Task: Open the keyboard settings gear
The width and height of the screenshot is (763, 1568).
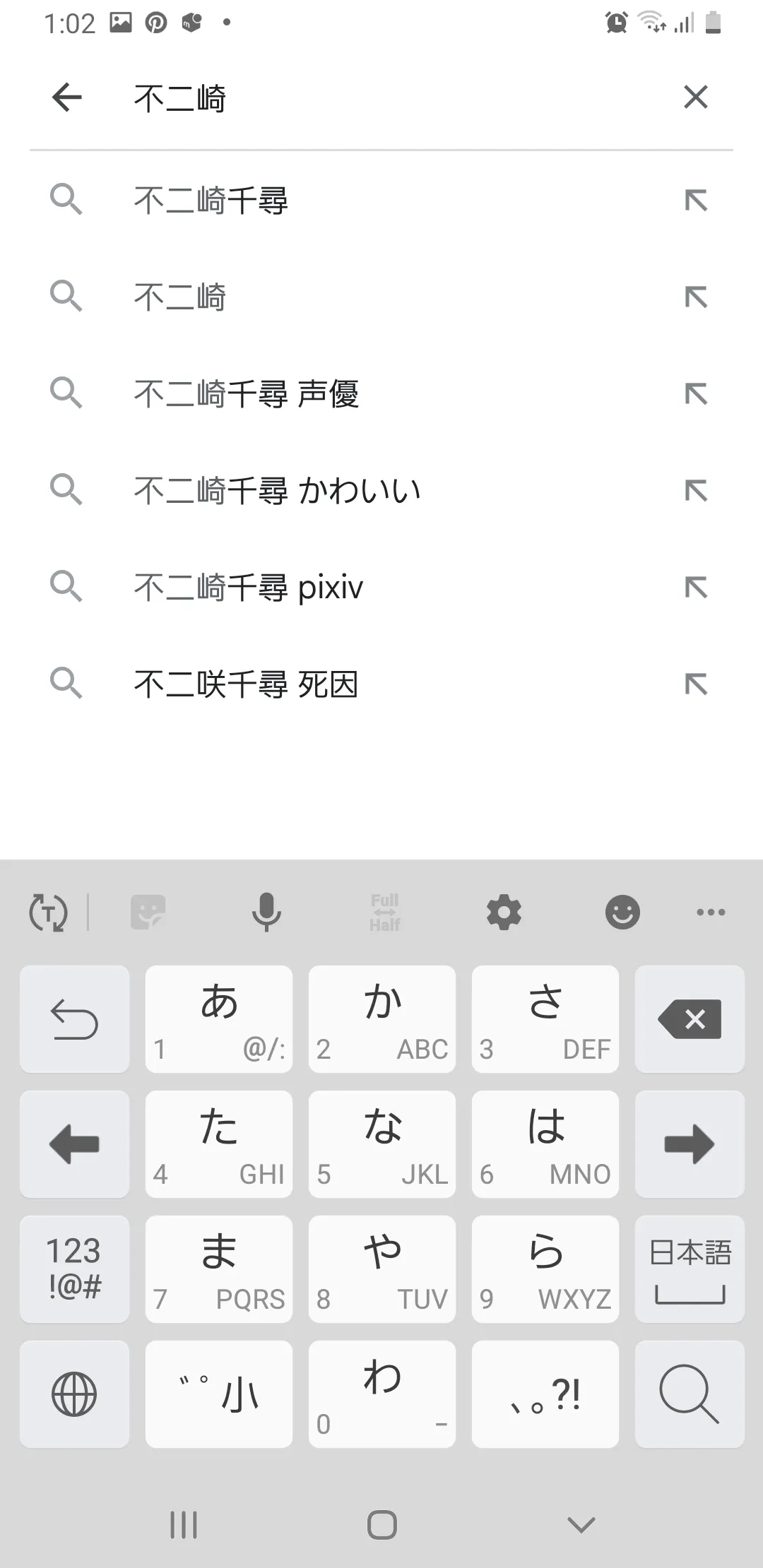Action: pyautogui.click(x=504, y=912)
